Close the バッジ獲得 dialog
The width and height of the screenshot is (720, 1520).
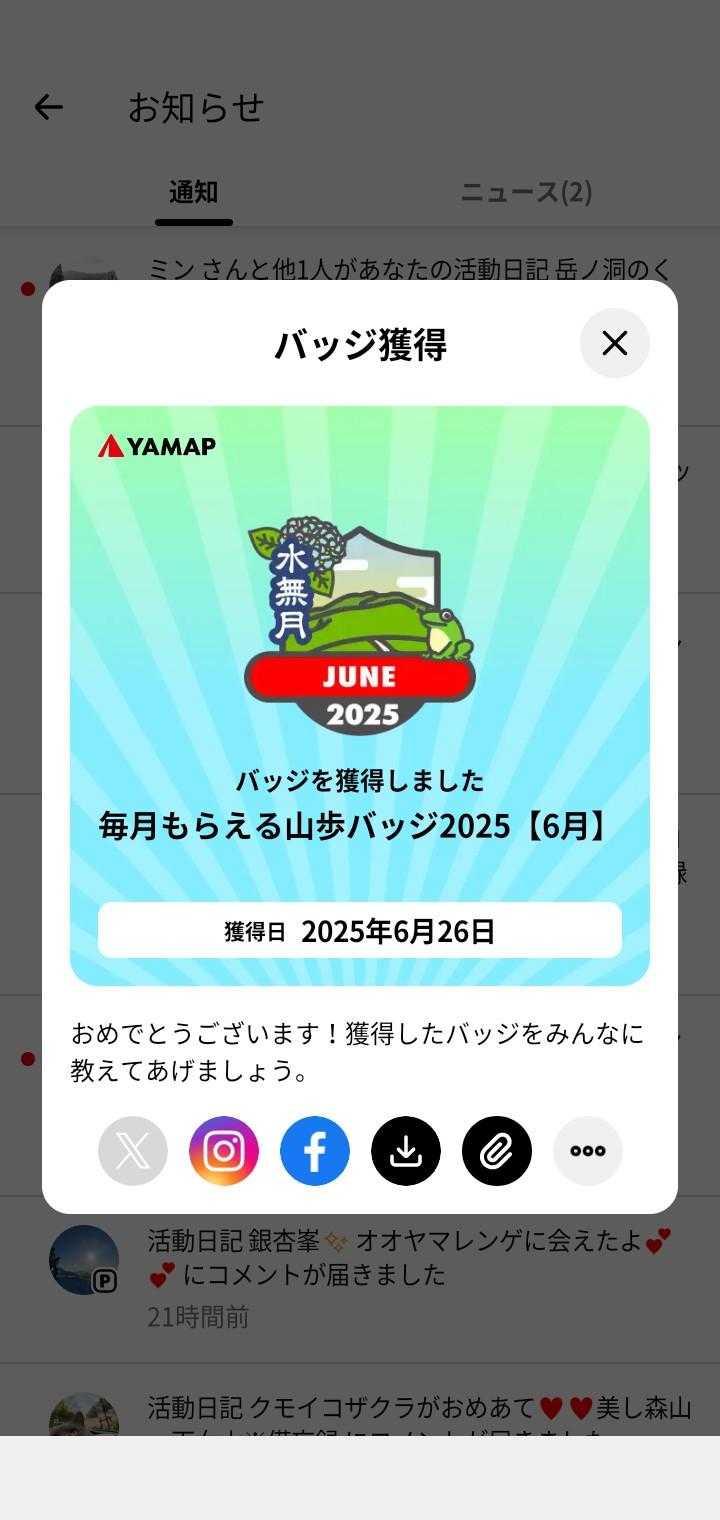(x=614, y=343)
